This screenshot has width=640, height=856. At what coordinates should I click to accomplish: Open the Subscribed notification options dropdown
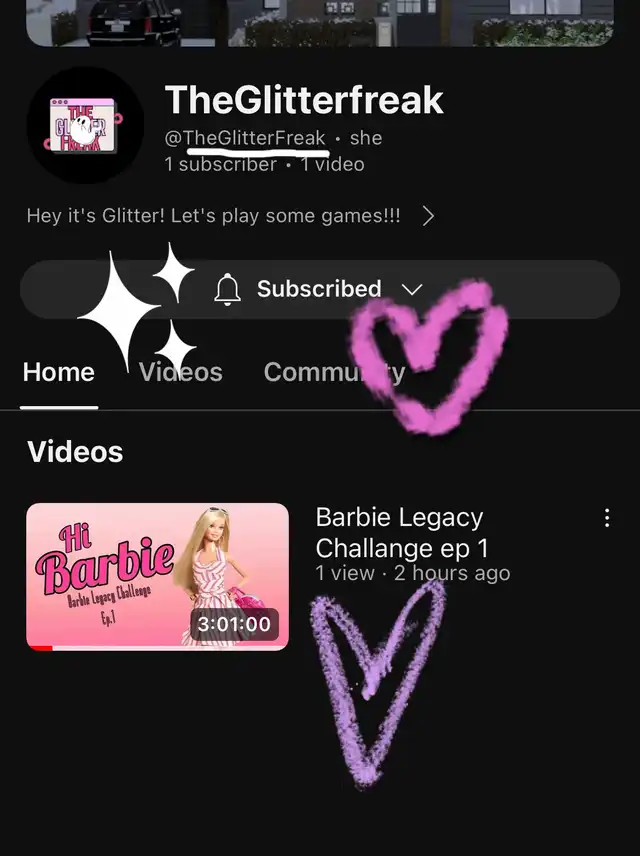tap(319, 289)
